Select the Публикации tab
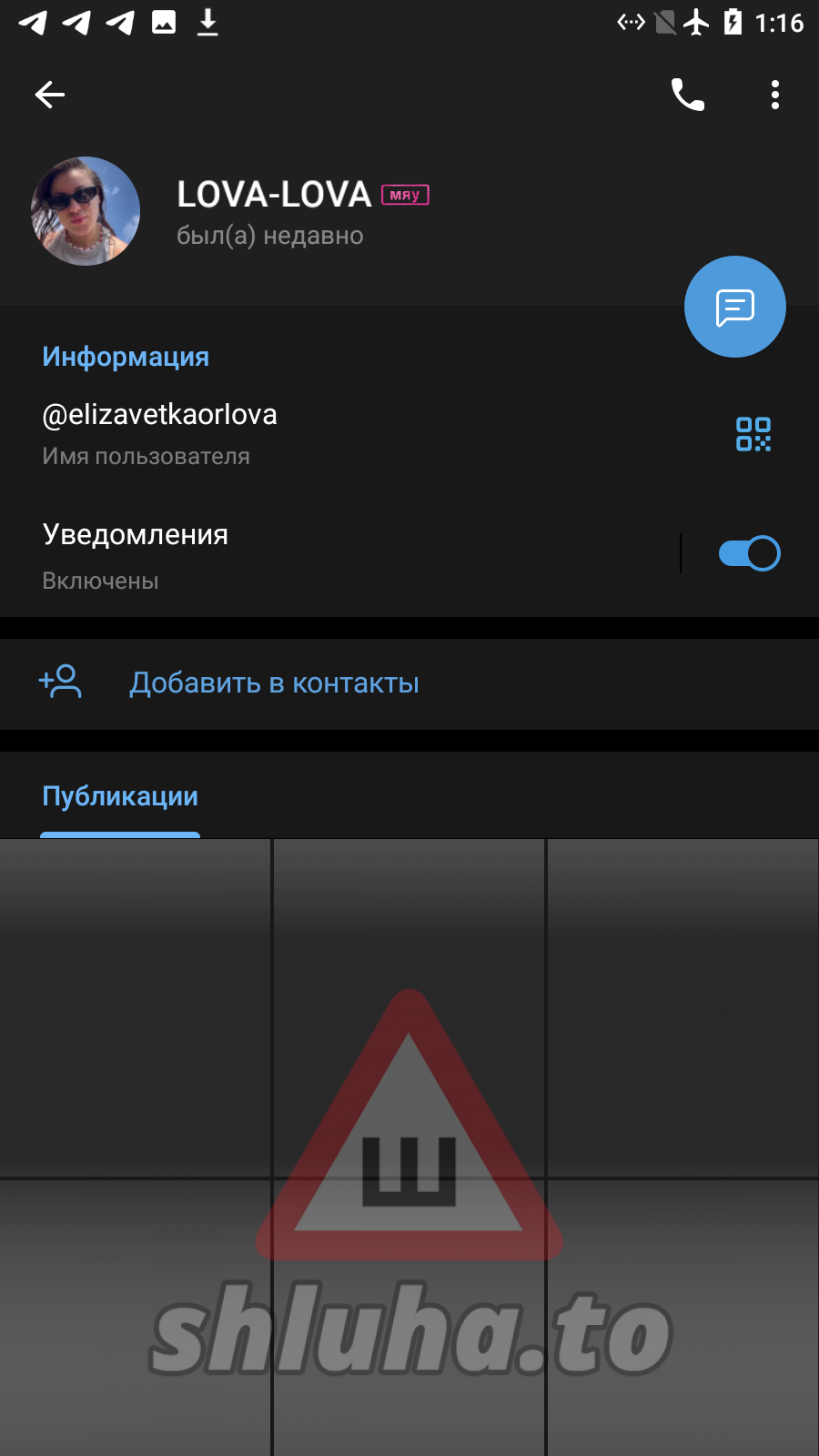The width and height of the screenshot is (819, 1456). pyautogui.click(x=120, y=797)
